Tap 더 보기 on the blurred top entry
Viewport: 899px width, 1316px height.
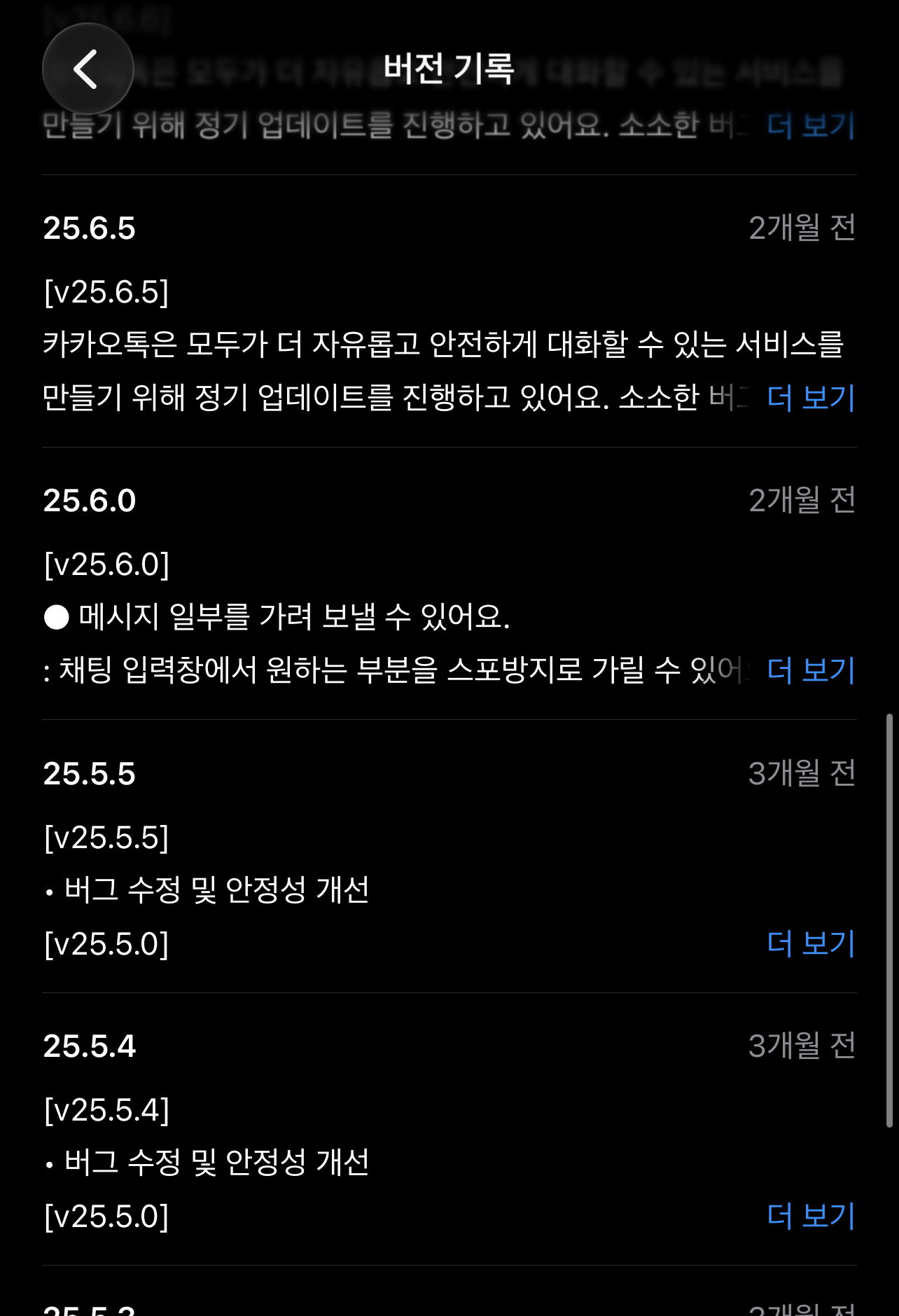point(811,125)
